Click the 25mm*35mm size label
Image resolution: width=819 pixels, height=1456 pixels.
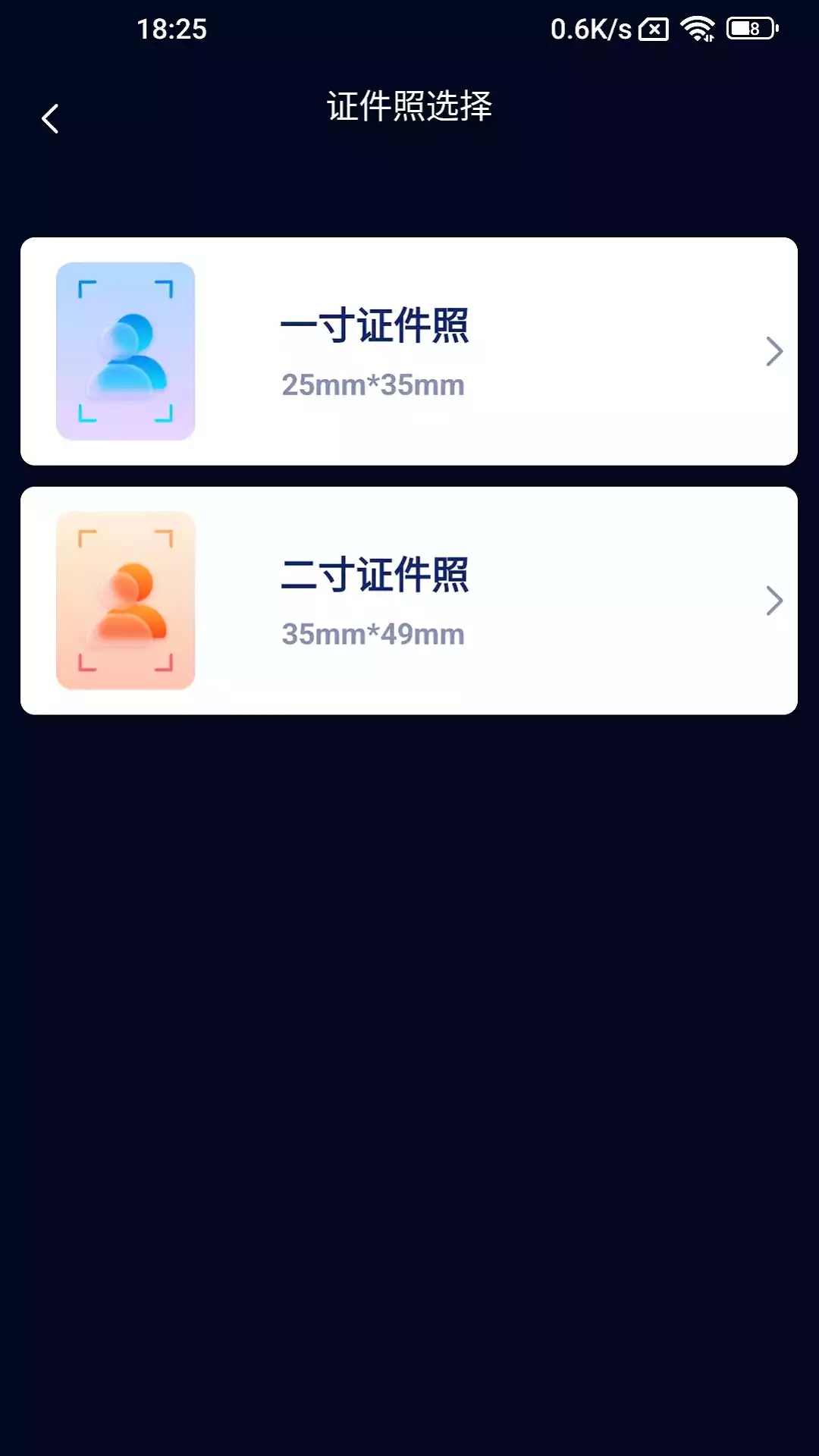(x=373, y=384)
